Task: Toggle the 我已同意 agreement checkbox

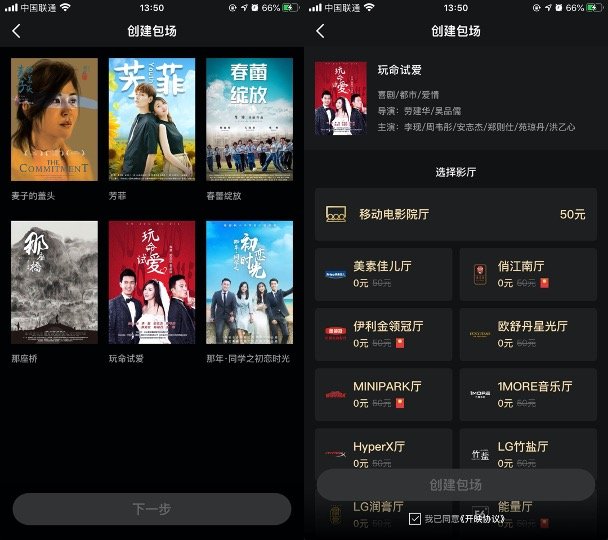Action: [415, 519]
